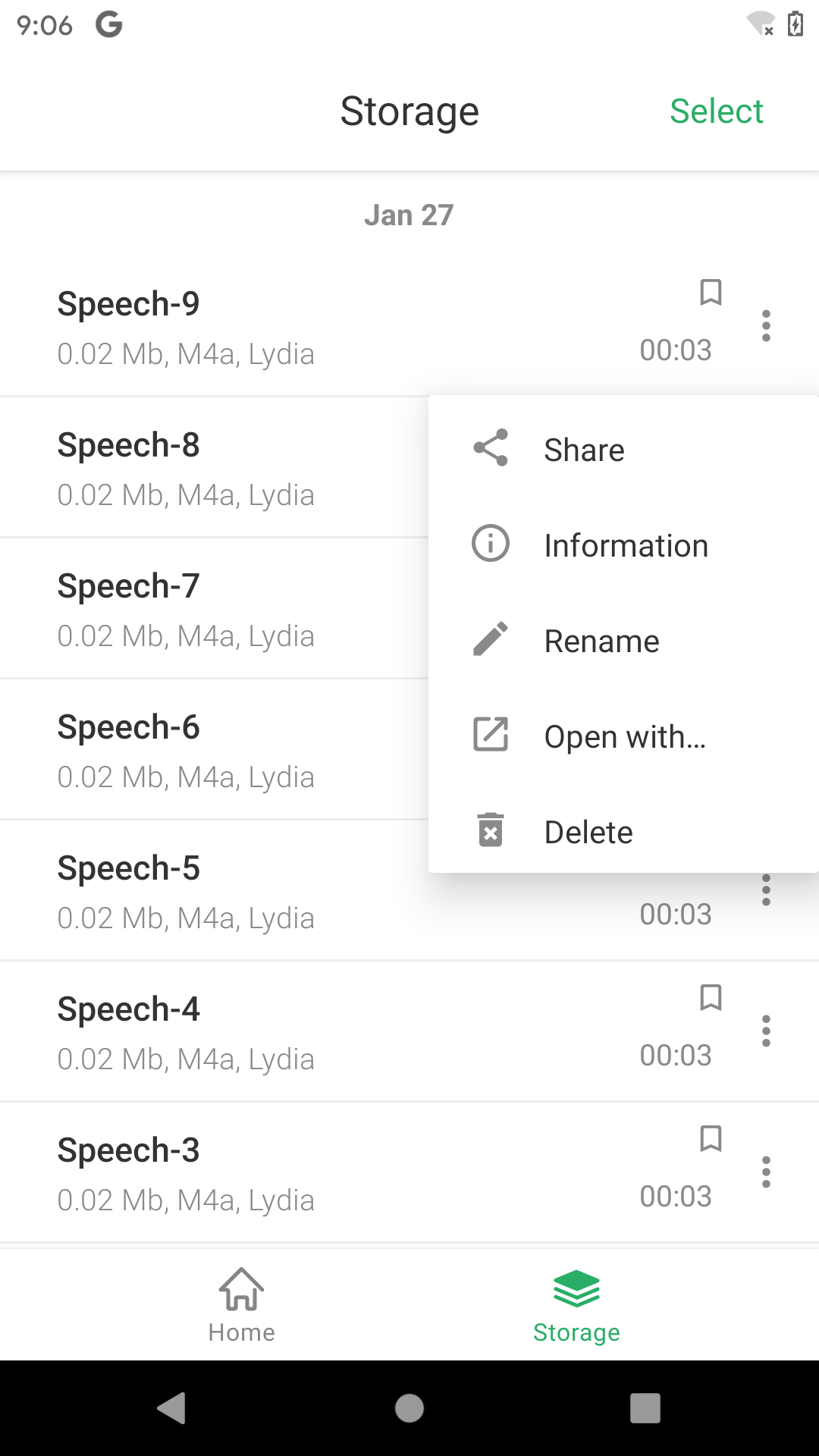
Task: Select the Open with… option
Action: click(623, 736)
